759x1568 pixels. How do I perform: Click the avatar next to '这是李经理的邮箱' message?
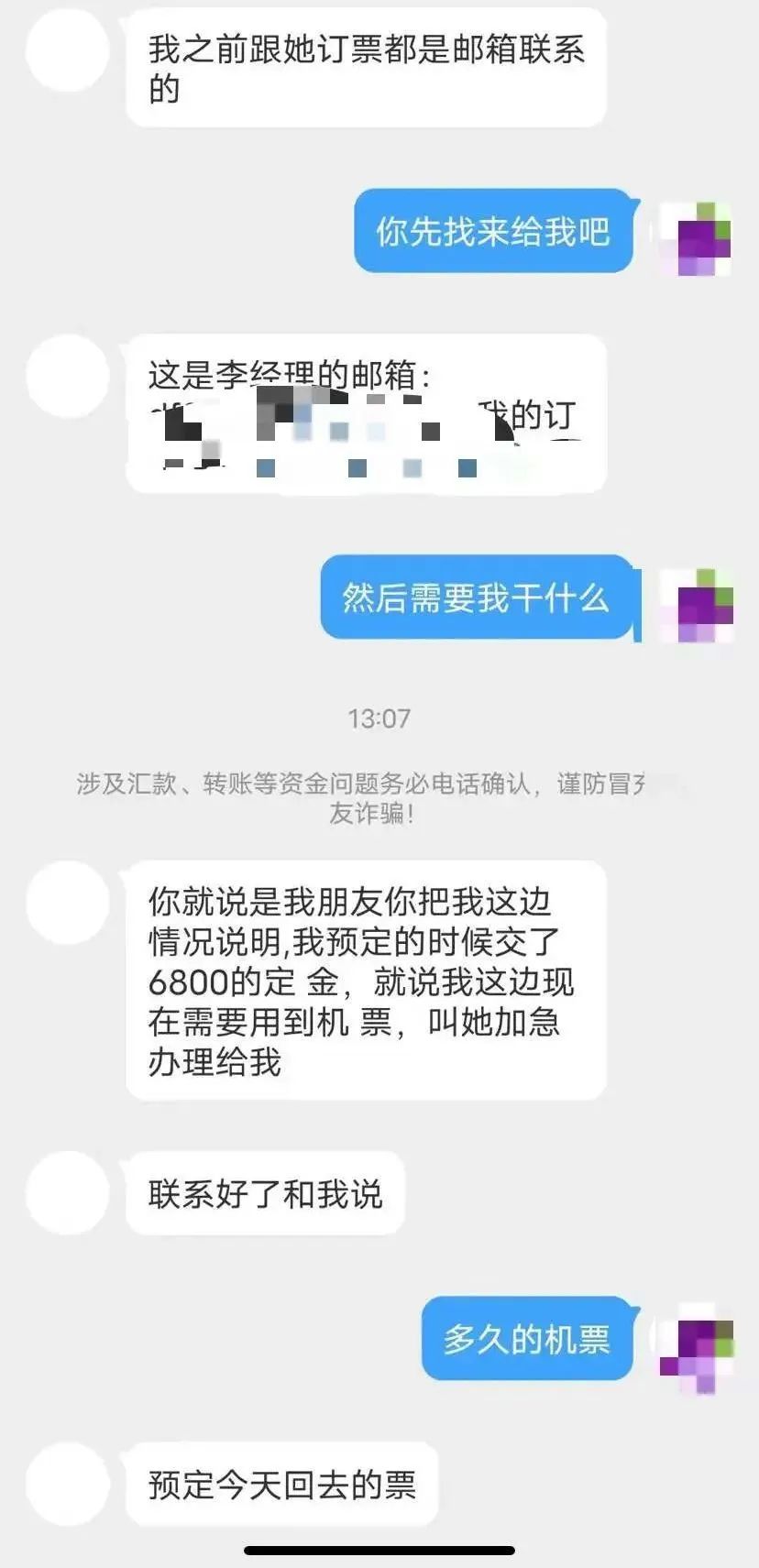(66, 376)
